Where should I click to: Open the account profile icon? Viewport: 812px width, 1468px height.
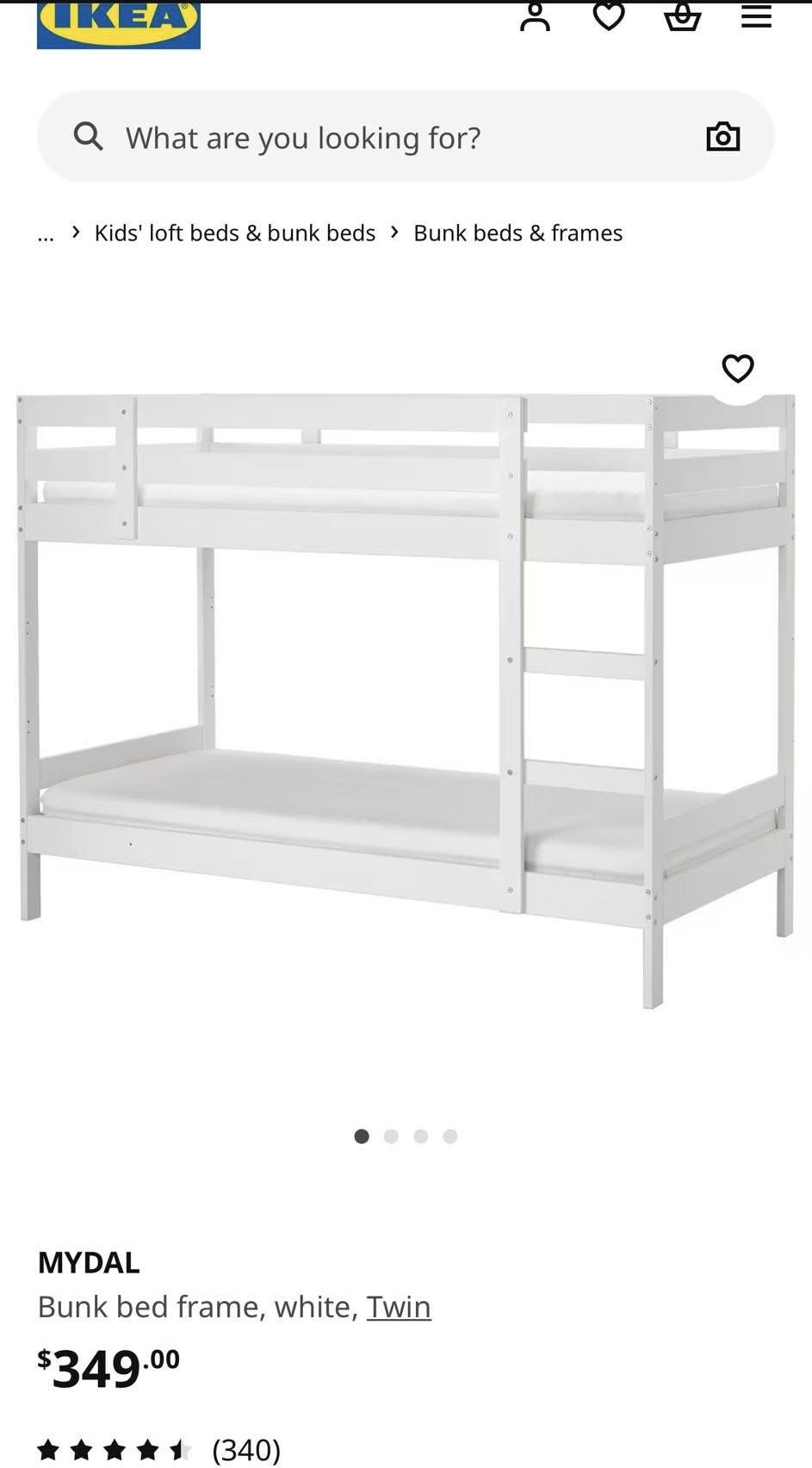535,16
